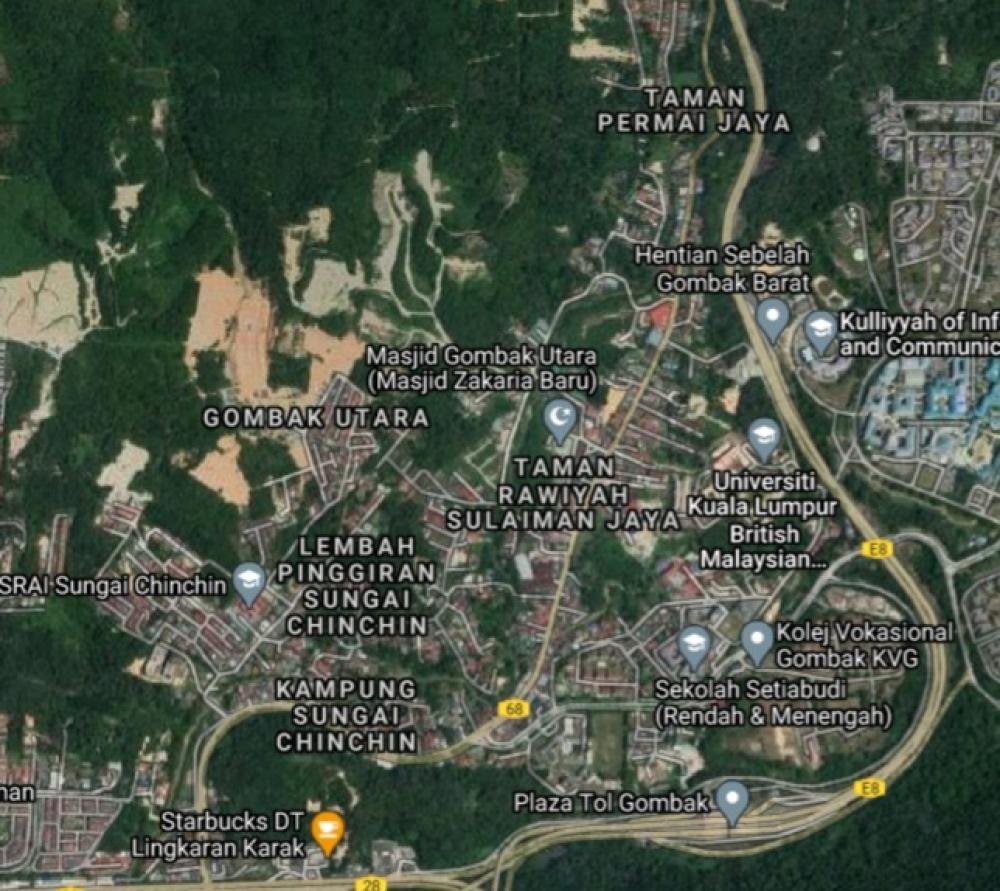
Task: Open Universiti Kuala Lumpur British Malaysian pin
Action: coord(764,438)
